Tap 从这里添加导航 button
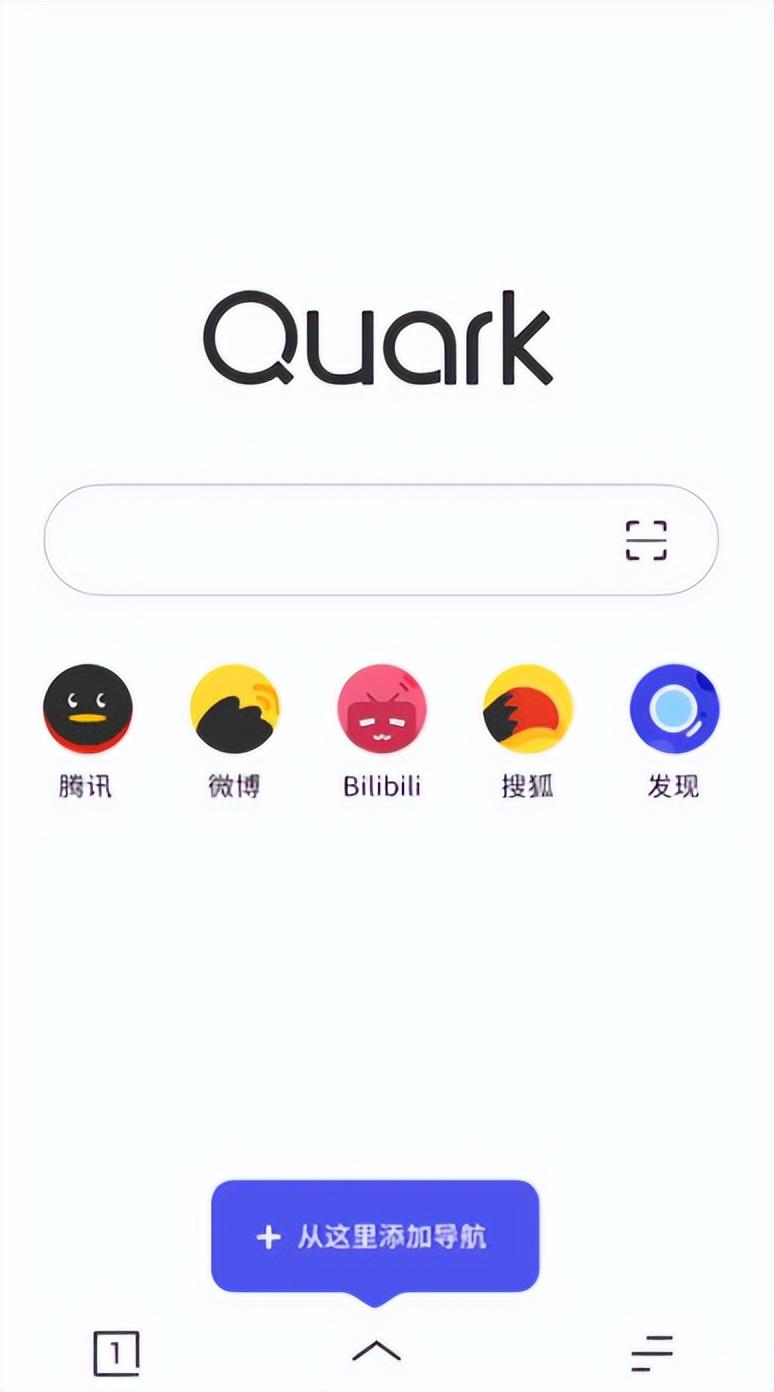Viewport: 774px width, 1392px height. pos(375,1237)
